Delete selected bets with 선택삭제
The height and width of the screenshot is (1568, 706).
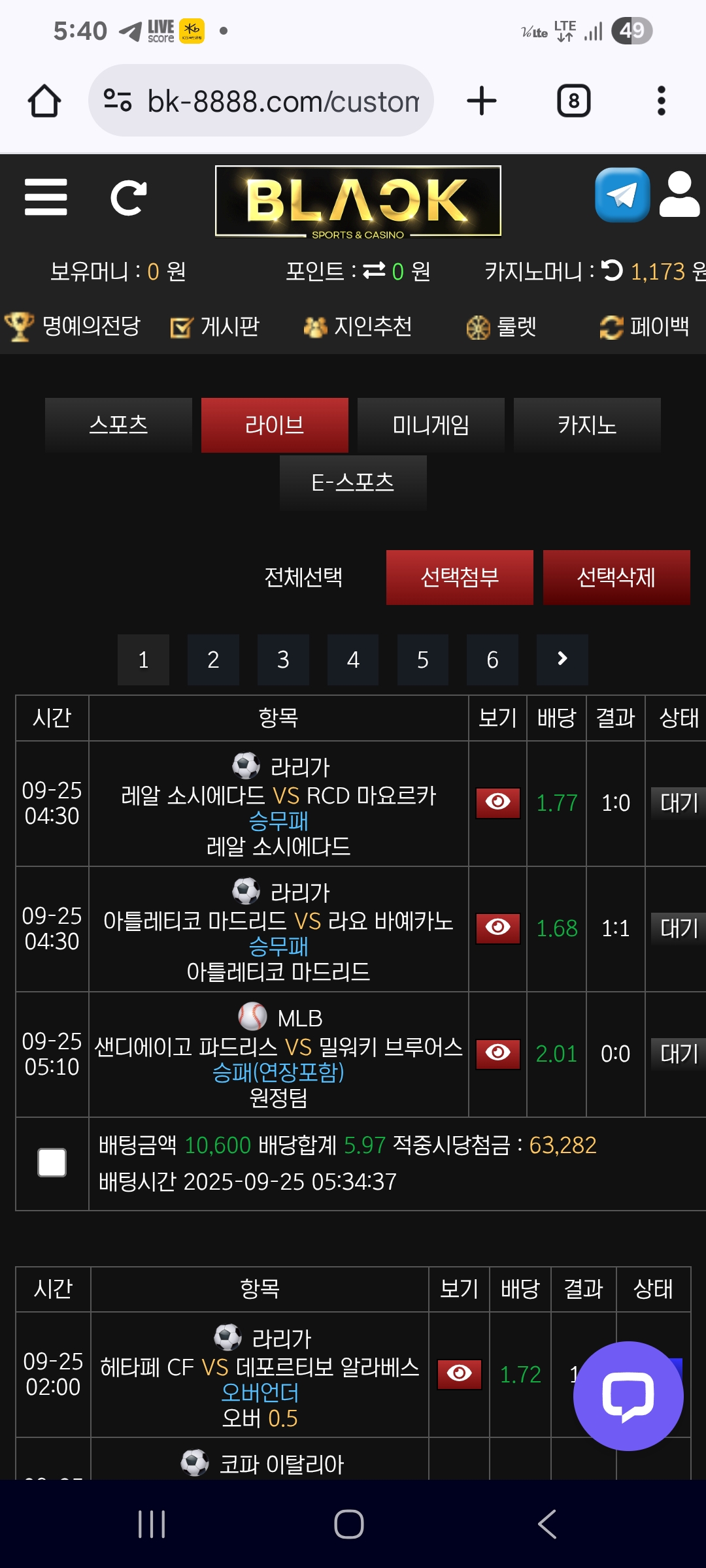(x=616, y=578)
